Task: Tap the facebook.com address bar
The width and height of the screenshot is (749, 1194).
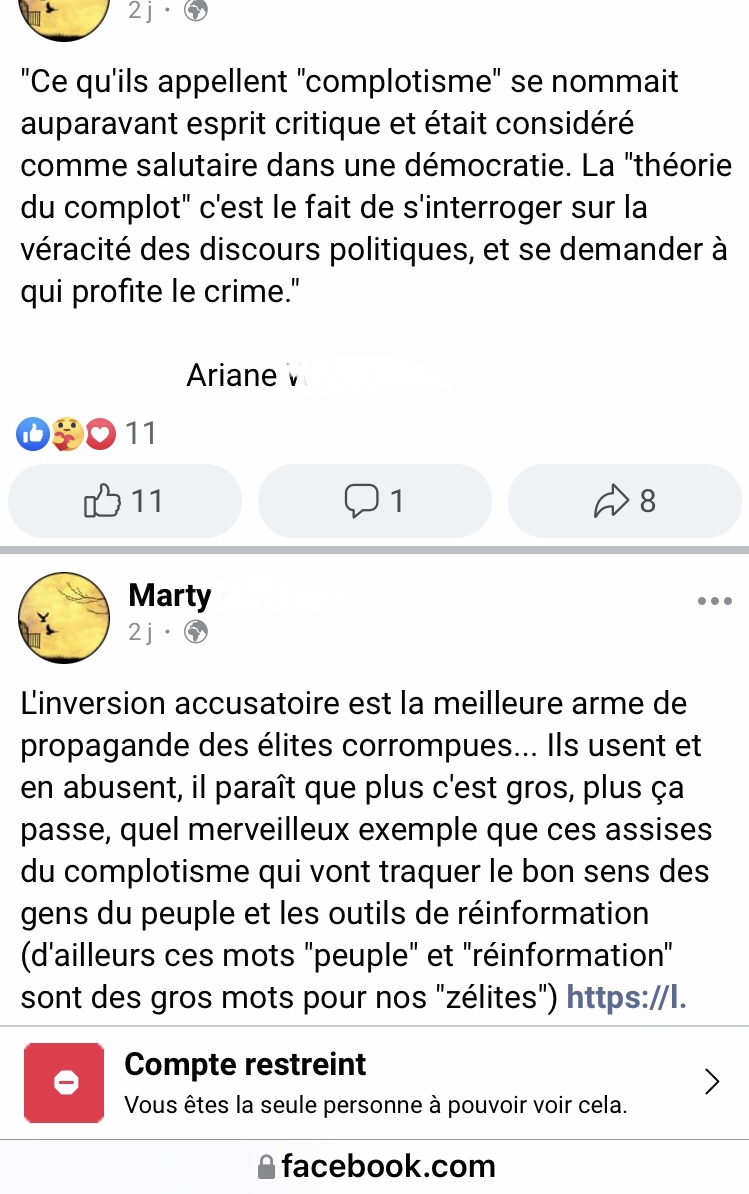Action: point(376,1166)
